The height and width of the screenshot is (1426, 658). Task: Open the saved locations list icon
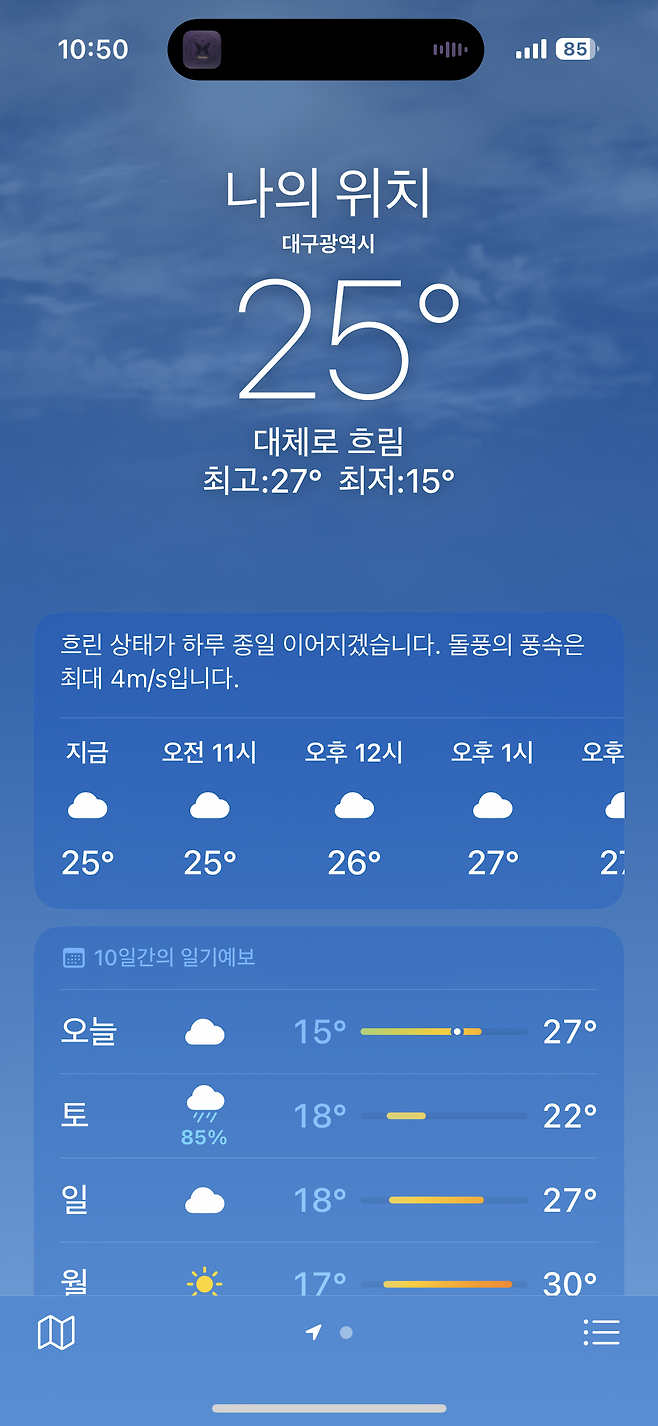pos(602,1332)
